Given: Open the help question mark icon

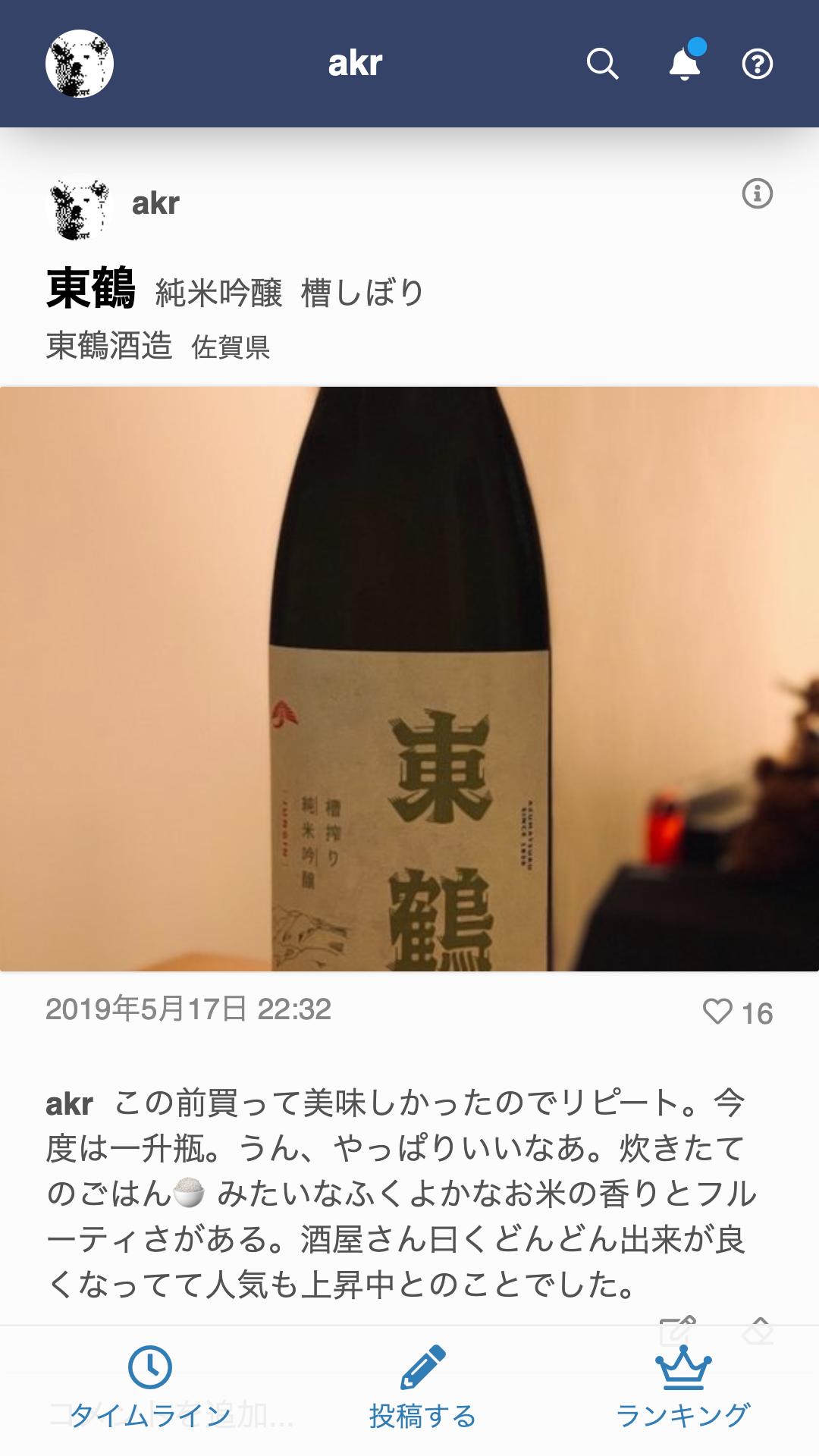Looking at the screenshot, I should tap(757, 64).
